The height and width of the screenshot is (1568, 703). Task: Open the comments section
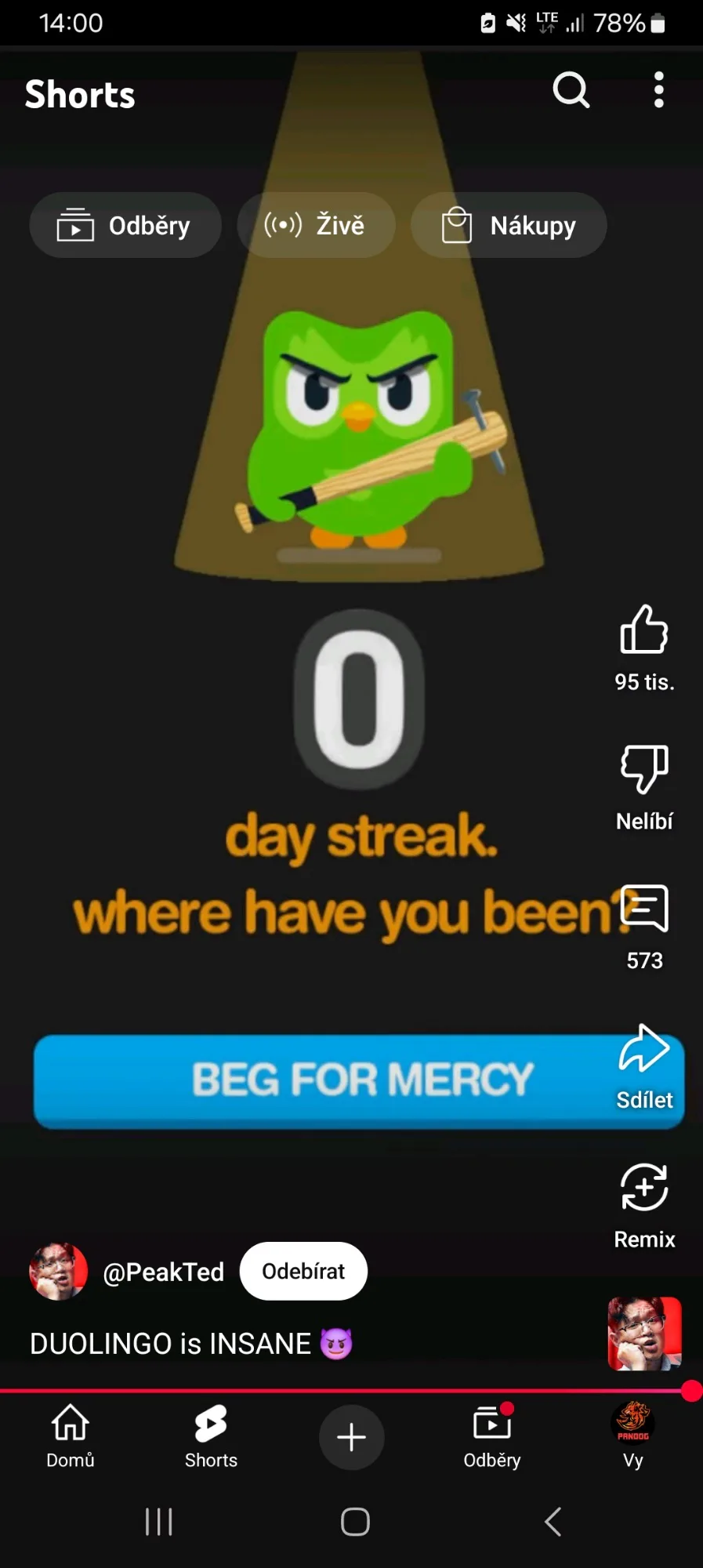[x=644, y=909]
